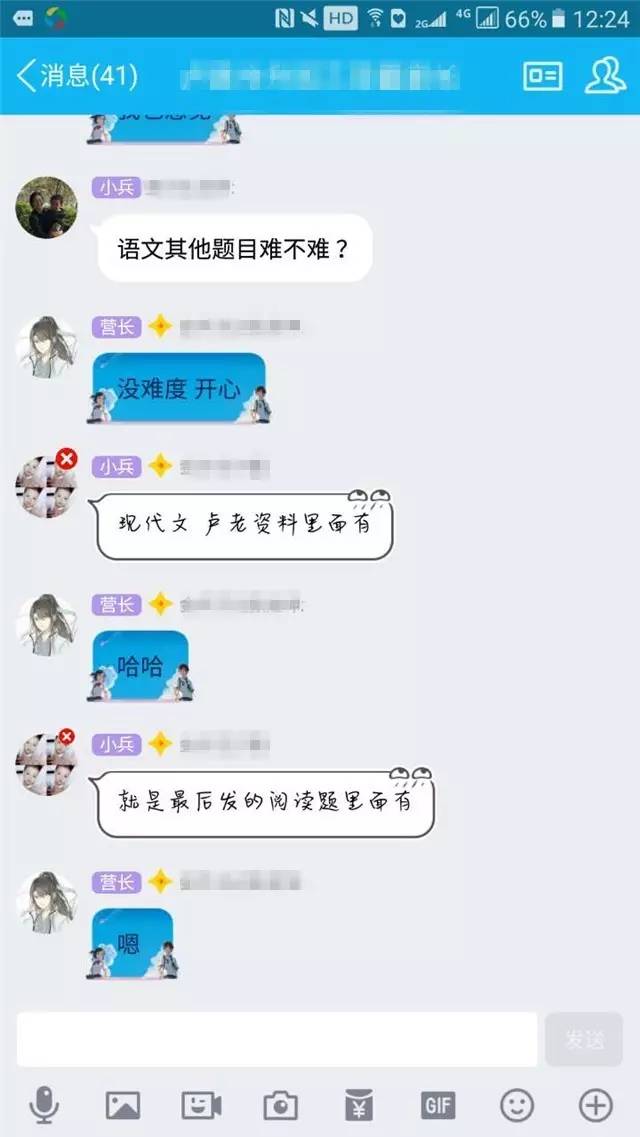Open the red packet yuan icon
The width and height of the screenshot is (640, 1137).
(x=359, y=1105)
